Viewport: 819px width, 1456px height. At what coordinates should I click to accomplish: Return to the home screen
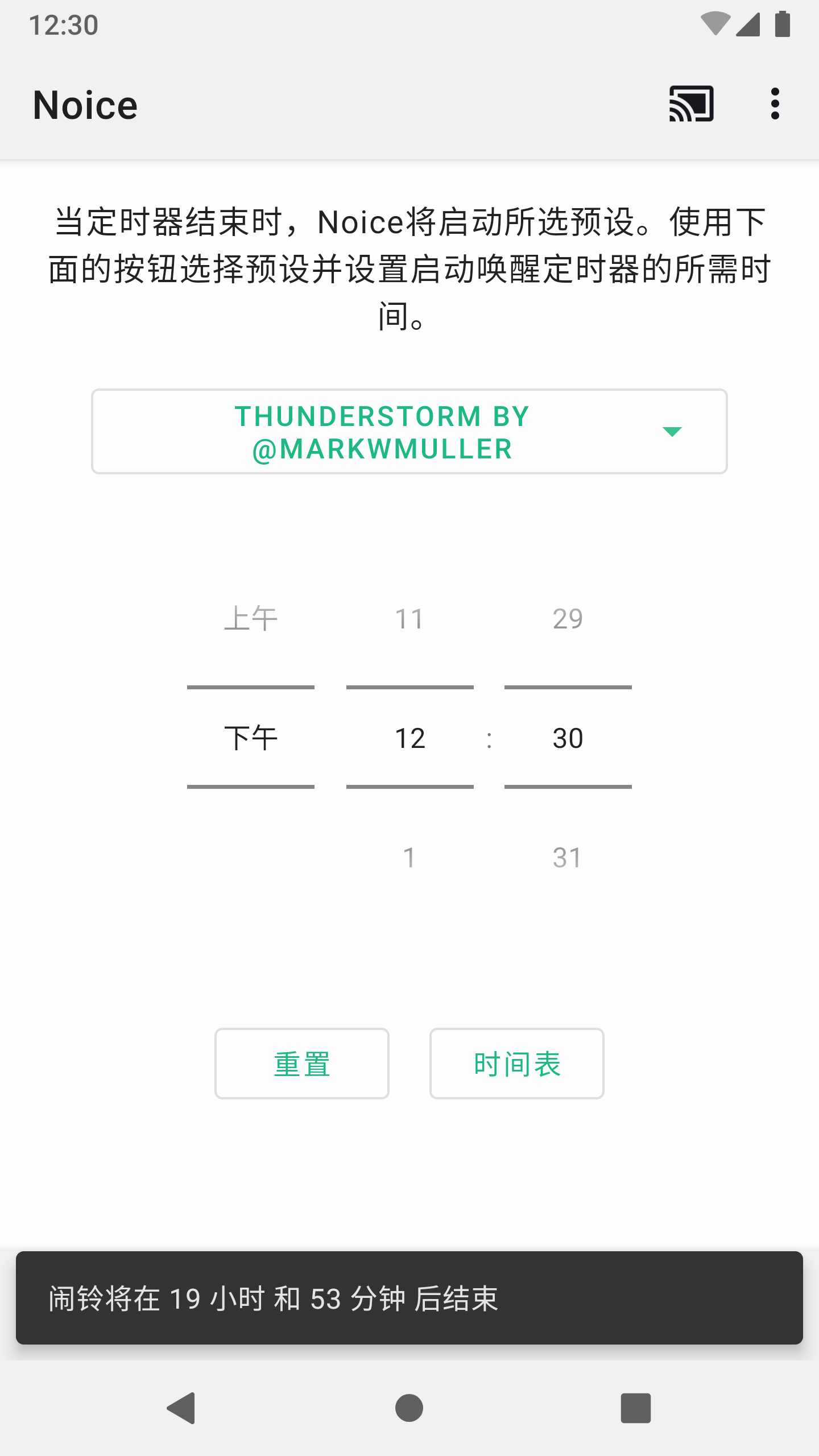click(409, 1408)
